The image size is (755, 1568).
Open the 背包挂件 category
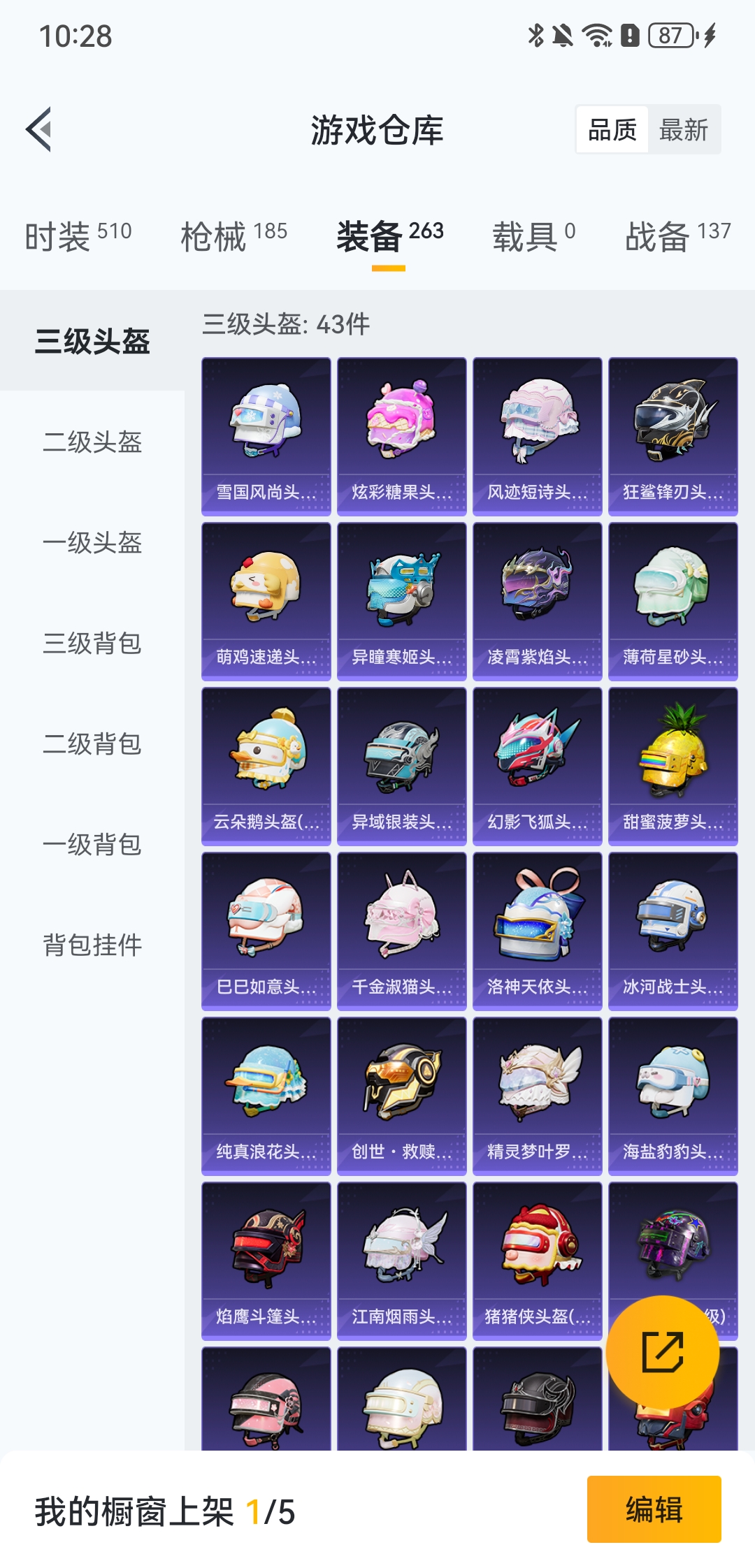click(92, 945)
